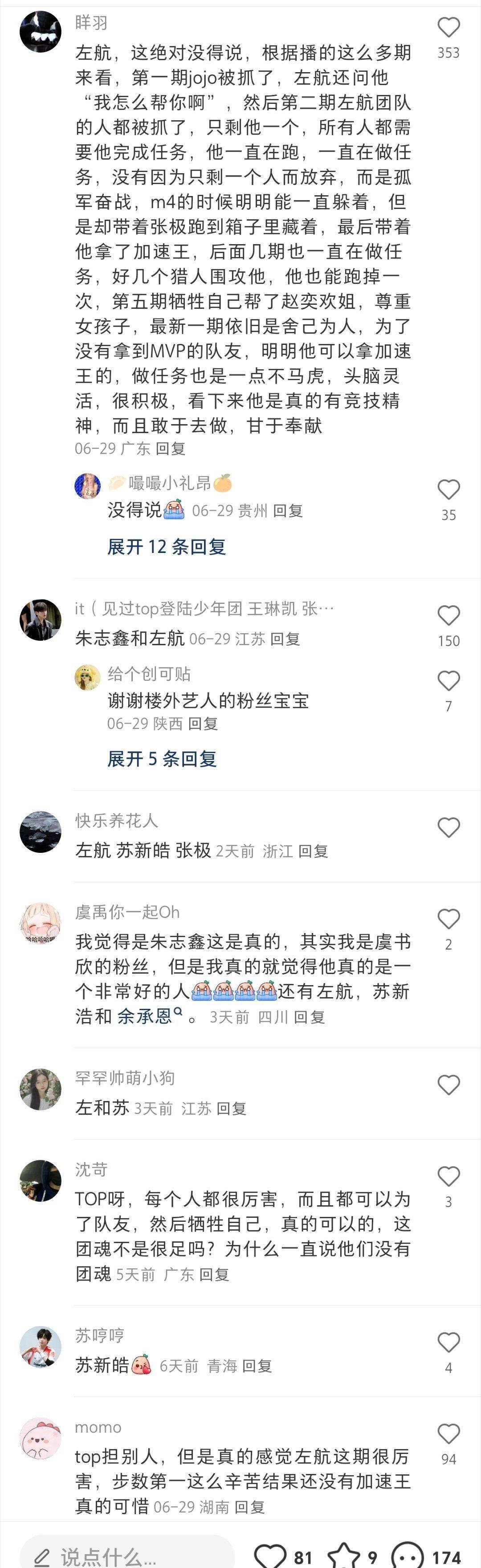Expand the 5 replies under 朱志鑫和左航
This screenshot has height=1568, width=481.
pos(162,758)
